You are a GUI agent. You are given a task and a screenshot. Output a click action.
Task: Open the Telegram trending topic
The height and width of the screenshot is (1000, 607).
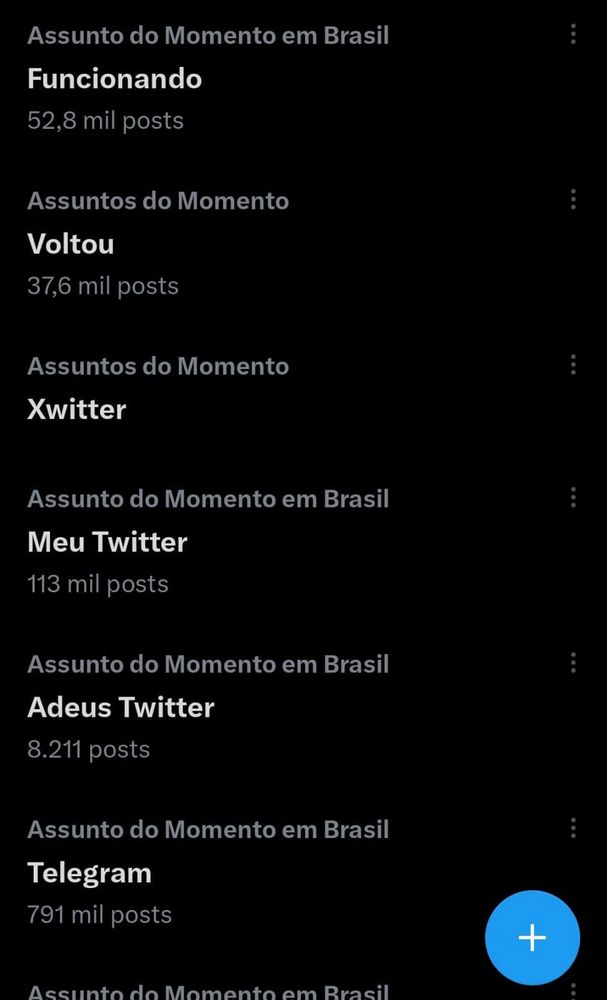(90, 873)
